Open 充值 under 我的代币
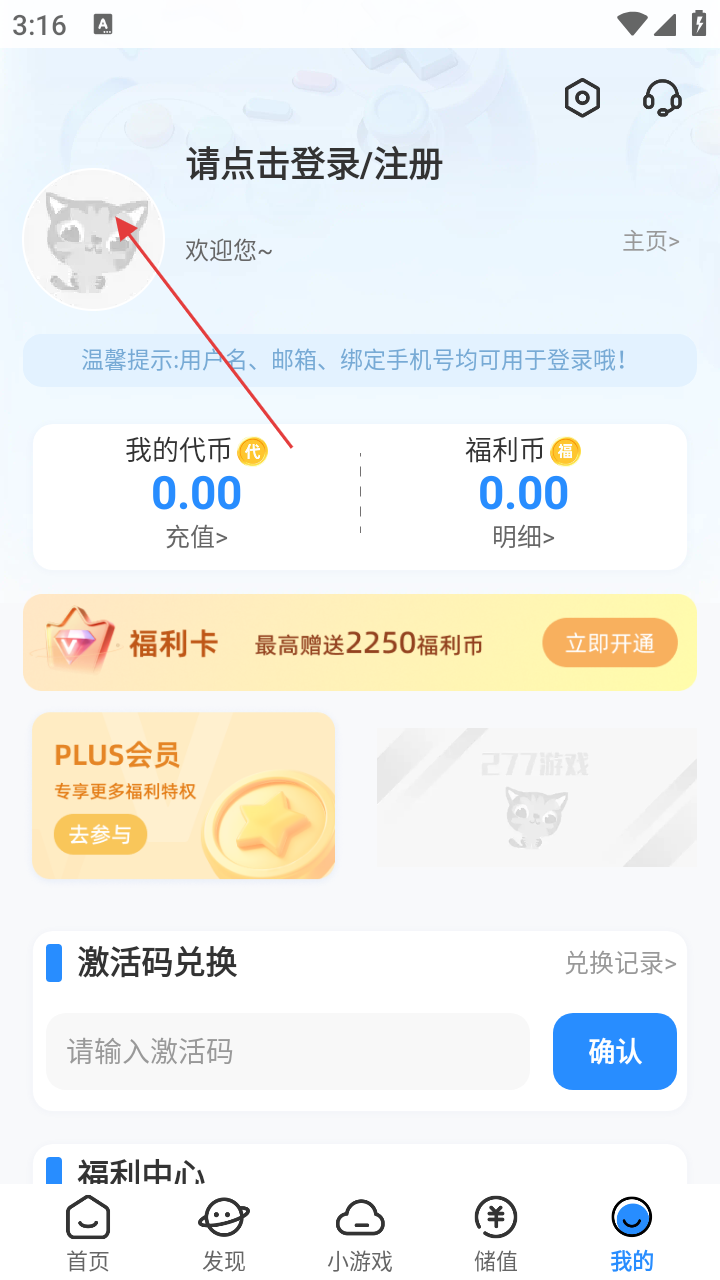 196,537
